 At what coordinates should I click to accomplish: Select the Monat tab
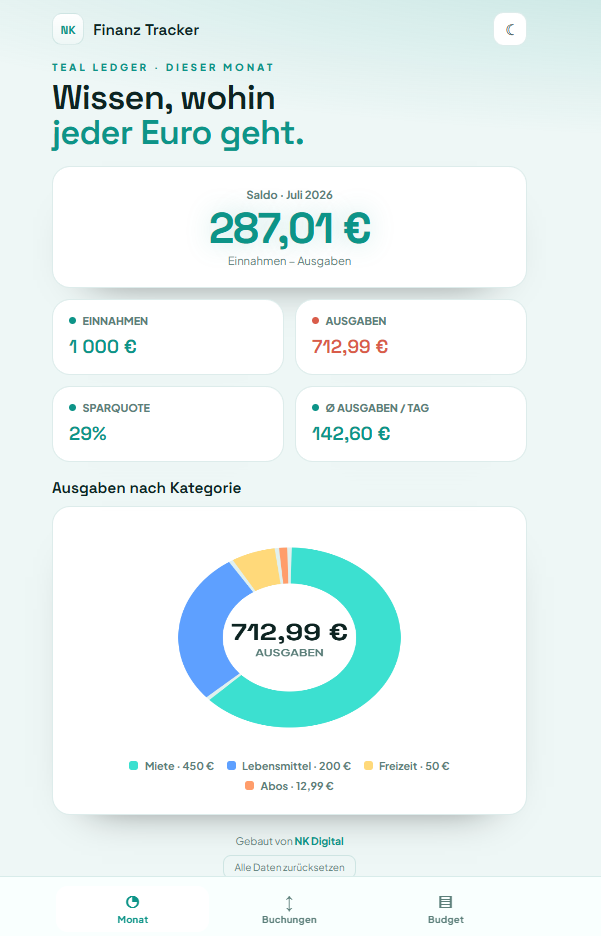132,910
